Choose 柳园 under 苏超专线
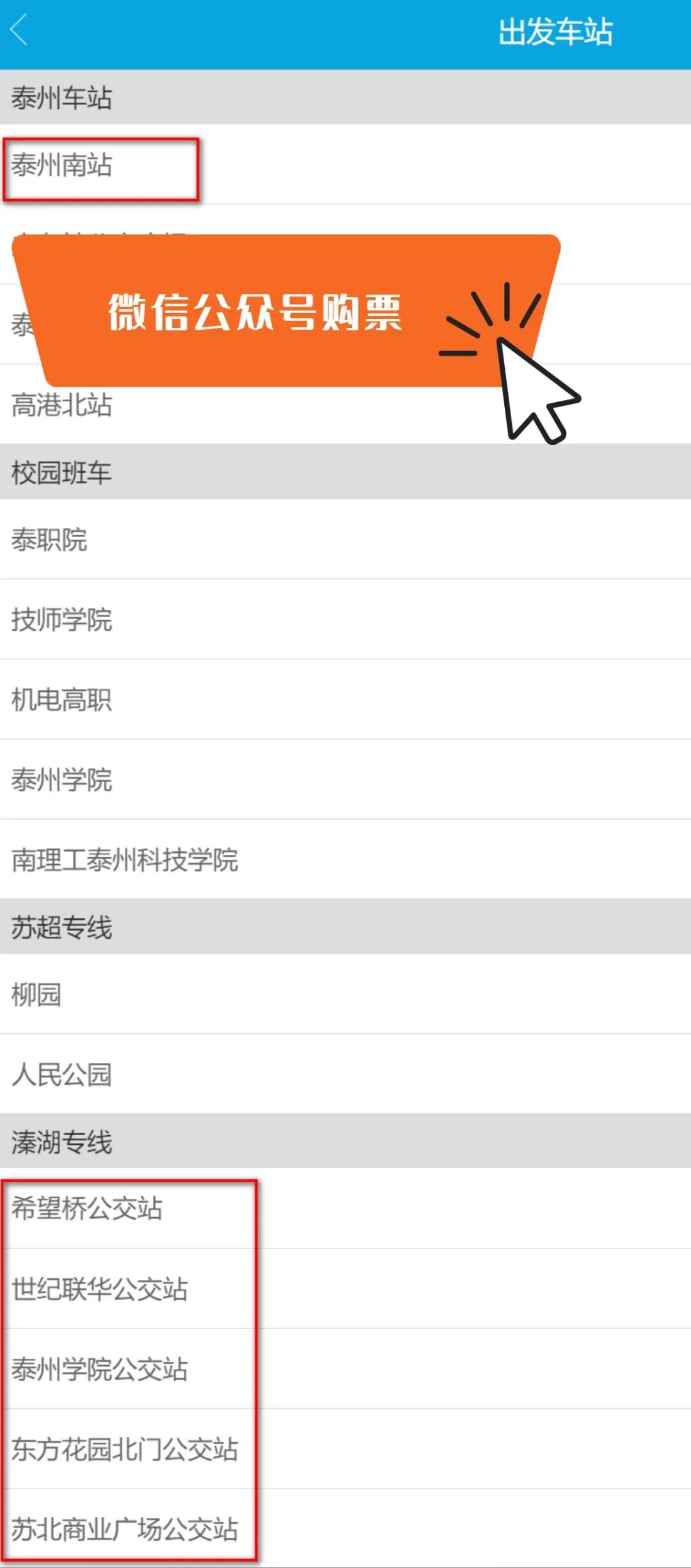This screenshot has width=691, height=1568. click(36, 994)
